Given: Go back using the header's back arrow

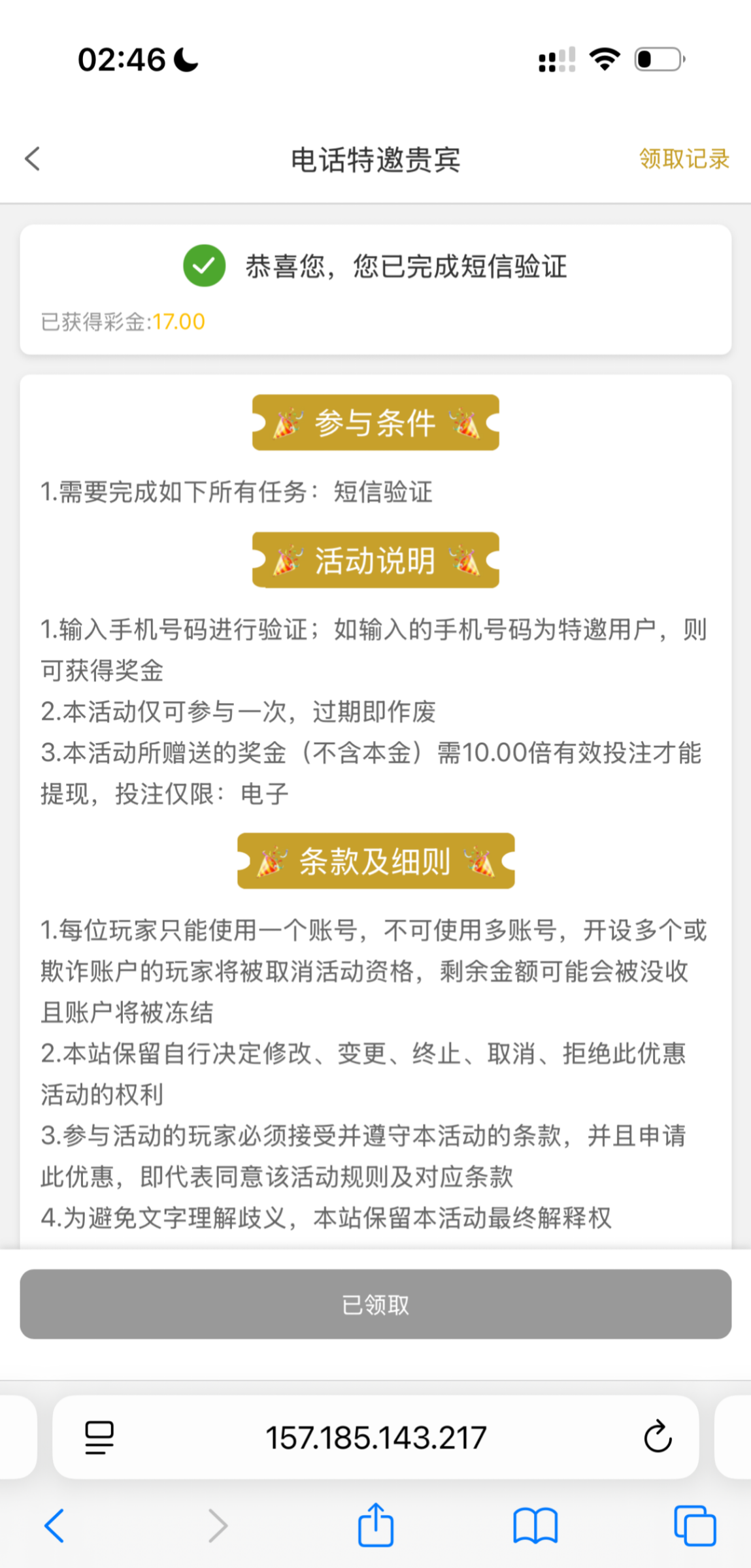Looking at the screenshot, I should pyautogui.click(x=33, y=159).
